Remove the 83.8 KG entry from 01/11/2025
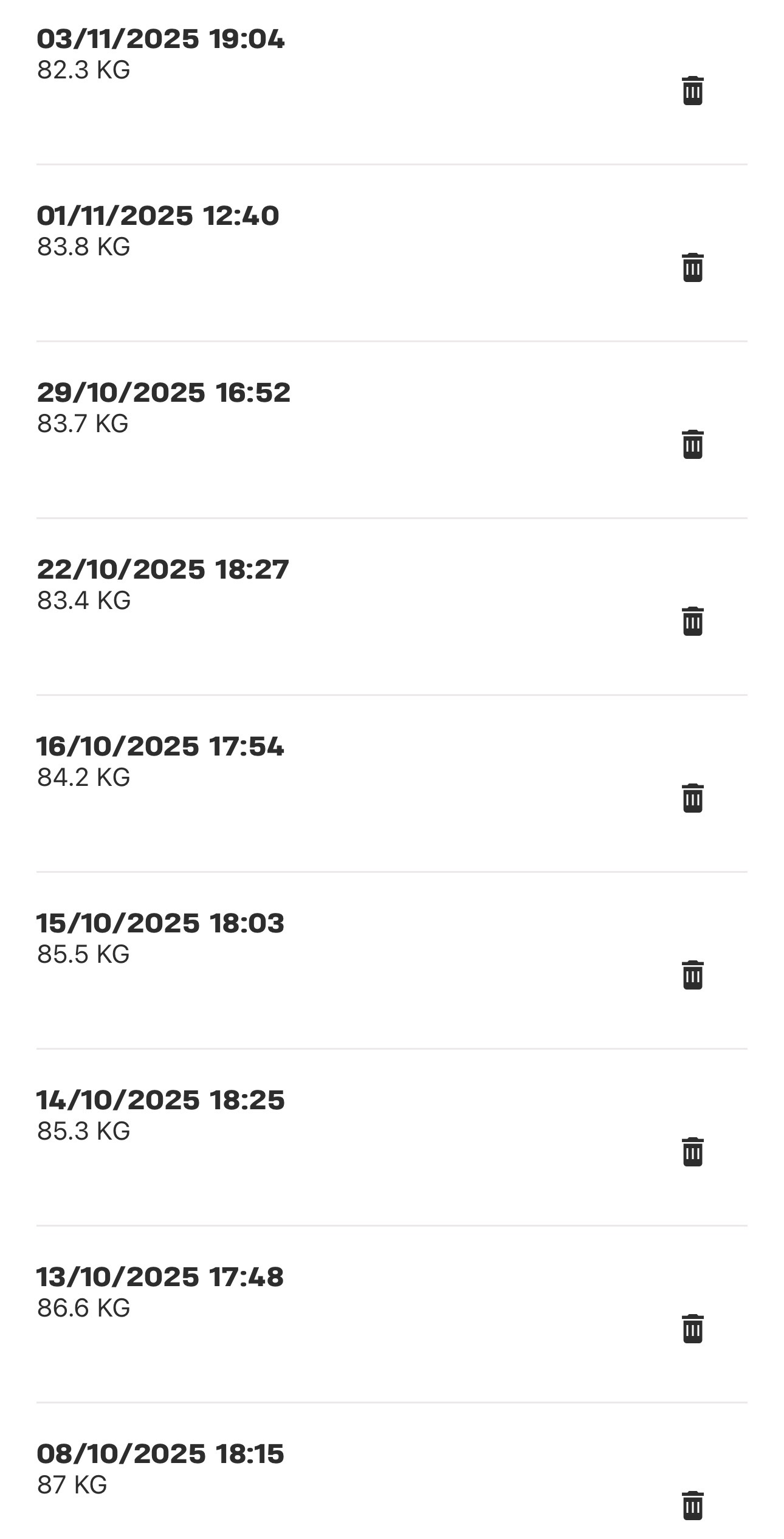Screen dimensions: 784x1539 (x=692, y=268)
